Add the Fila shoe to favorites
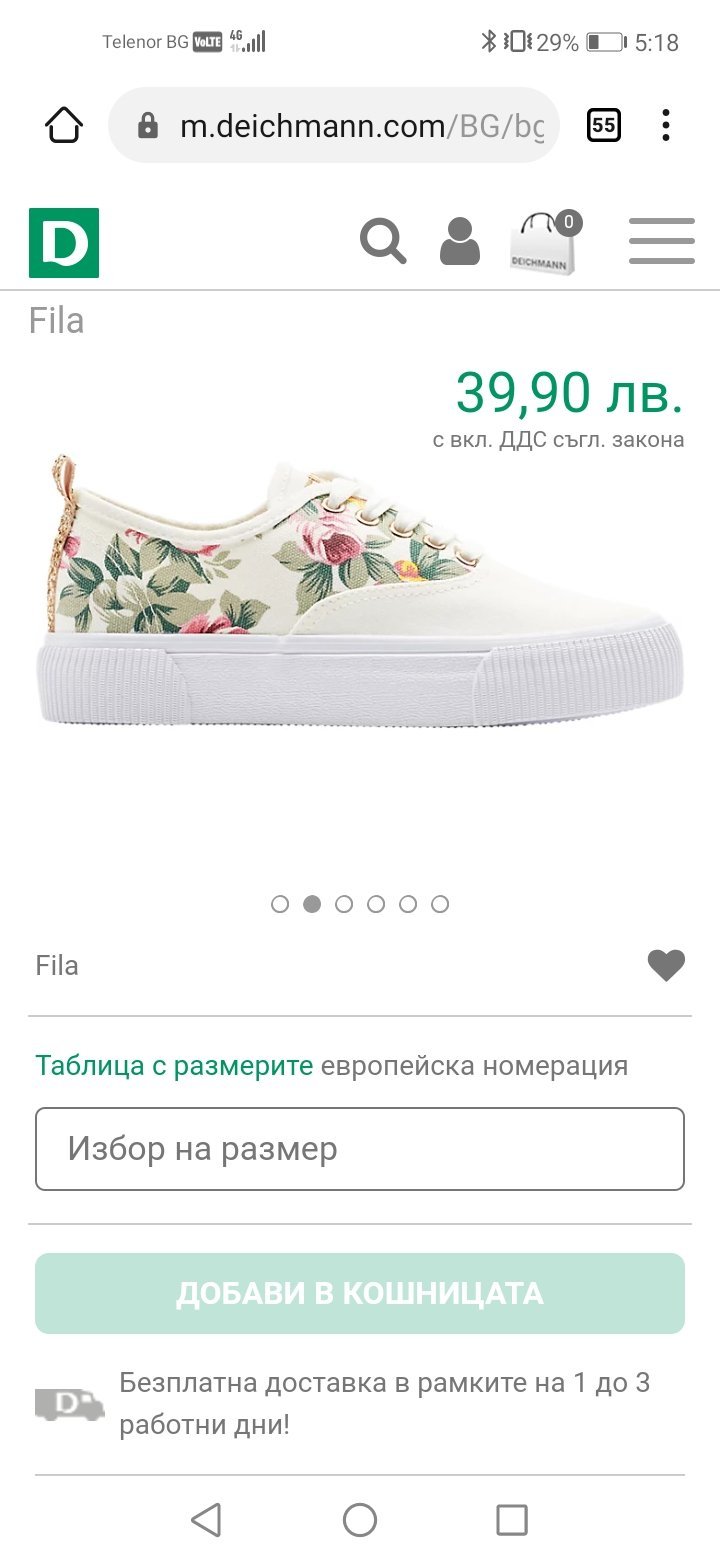 [666, 965]
